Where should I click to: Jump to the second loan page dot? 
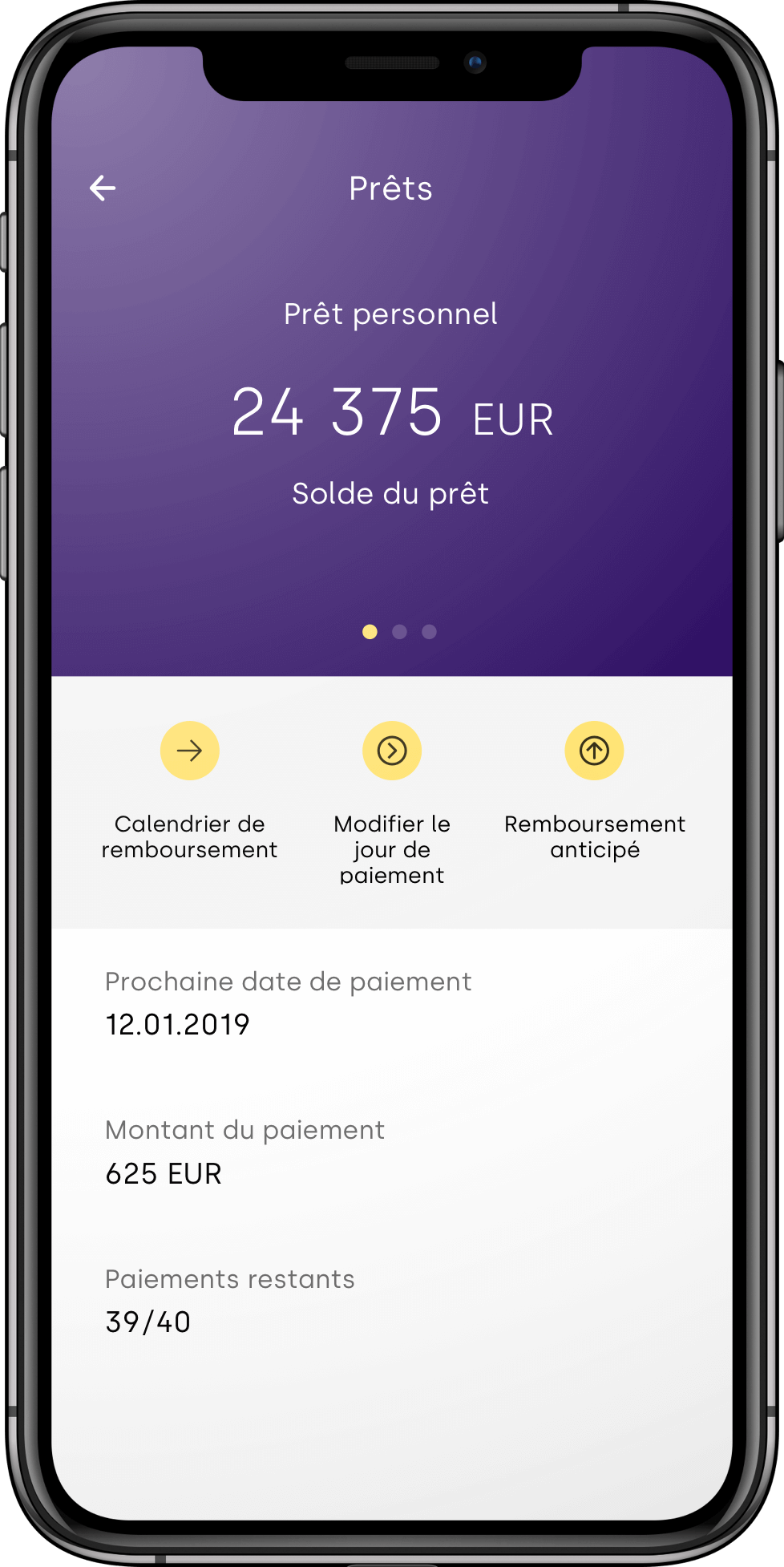point(399,632)
